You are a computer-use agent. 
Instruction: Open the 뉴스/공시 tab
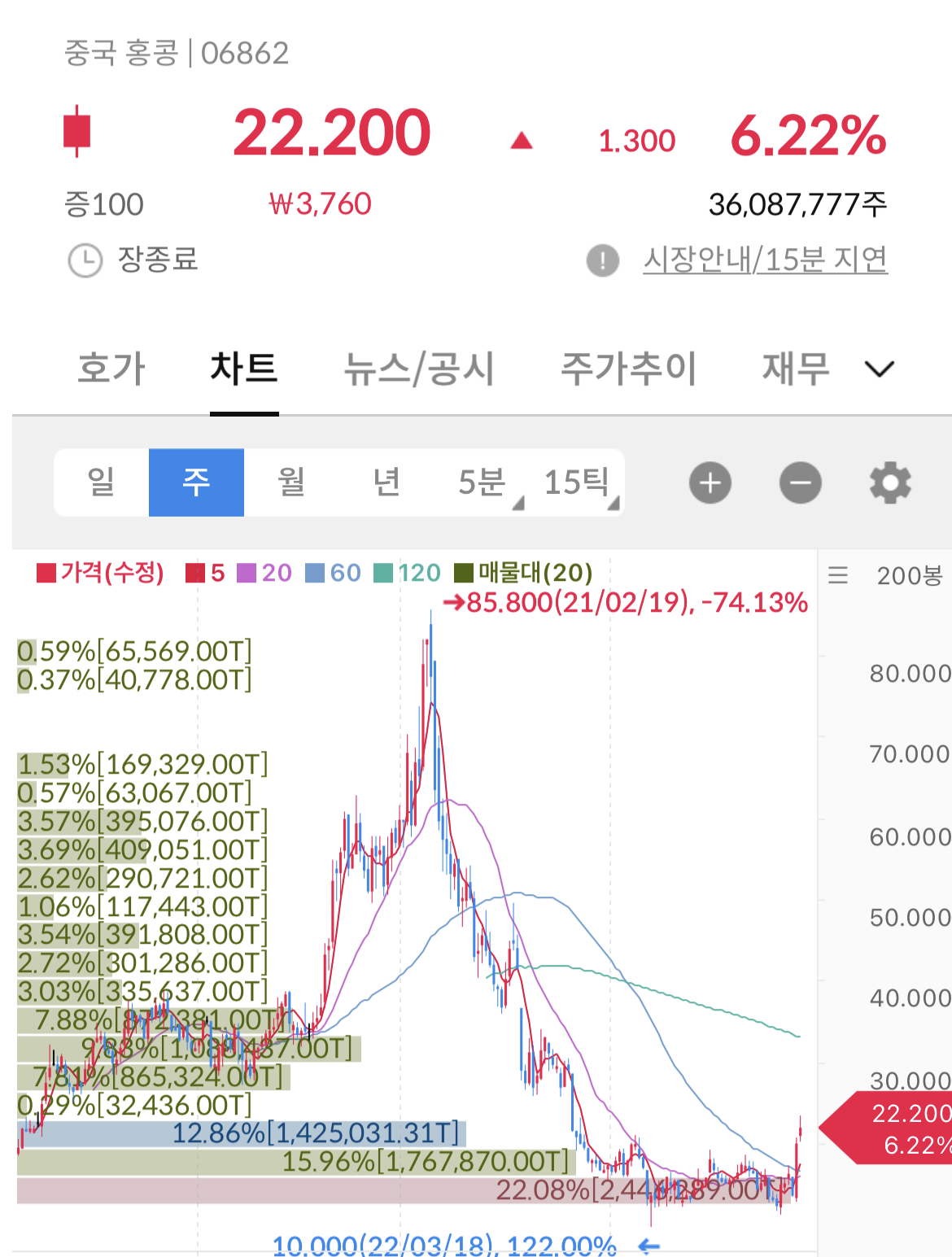(x=419, y=369)
